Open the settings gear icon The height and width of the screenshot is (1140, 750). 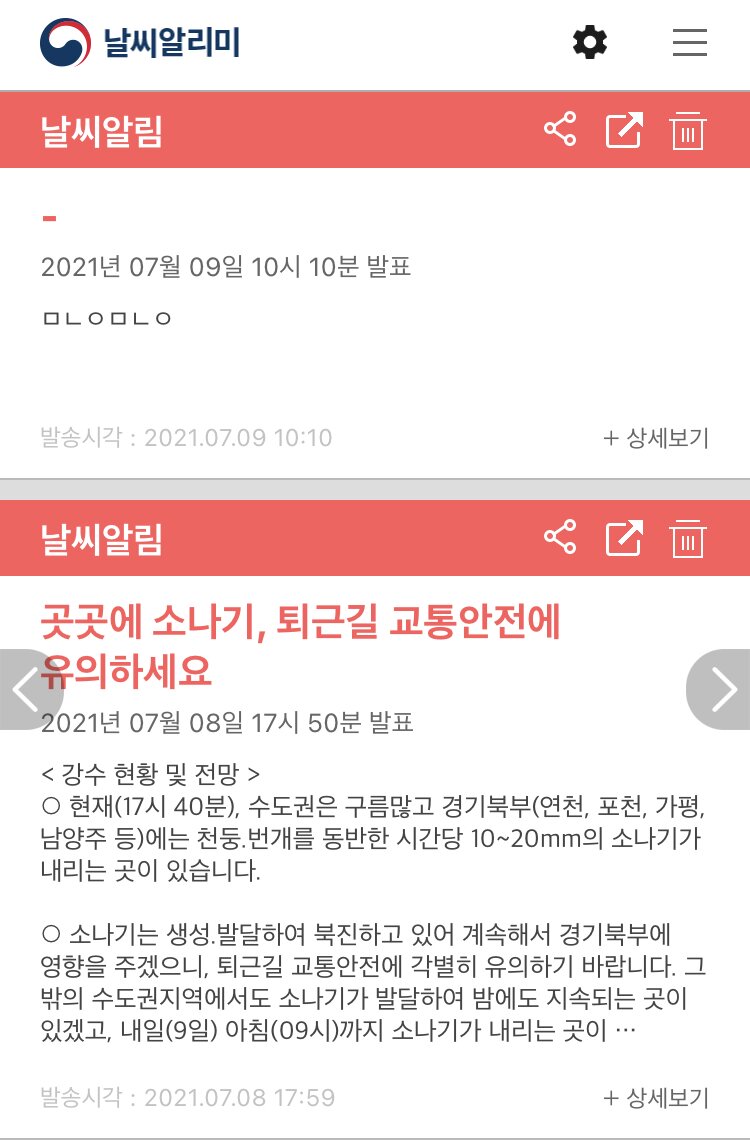(x=590, y=43)
